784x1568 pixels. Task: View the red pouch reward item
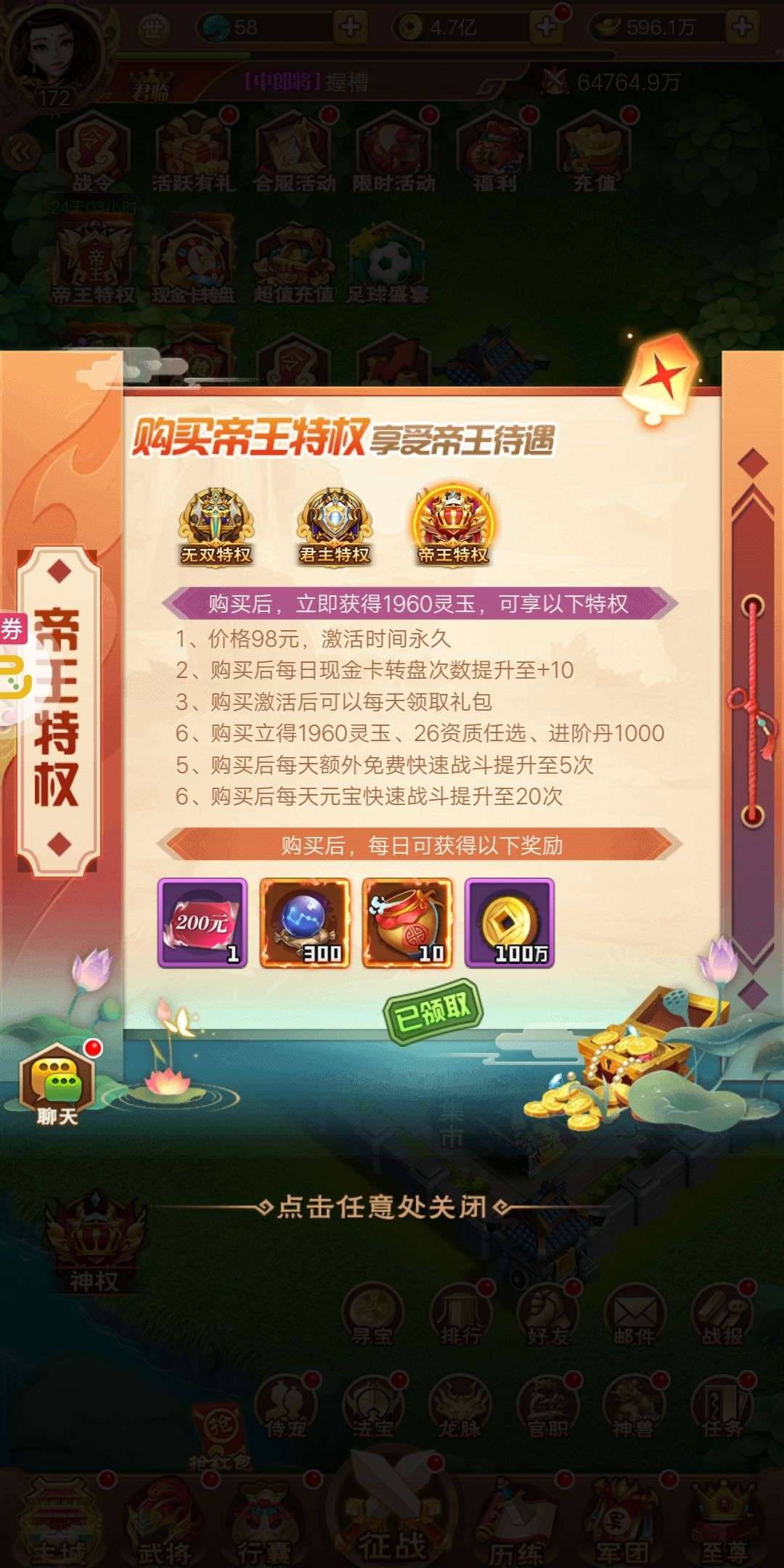(407, 923)
